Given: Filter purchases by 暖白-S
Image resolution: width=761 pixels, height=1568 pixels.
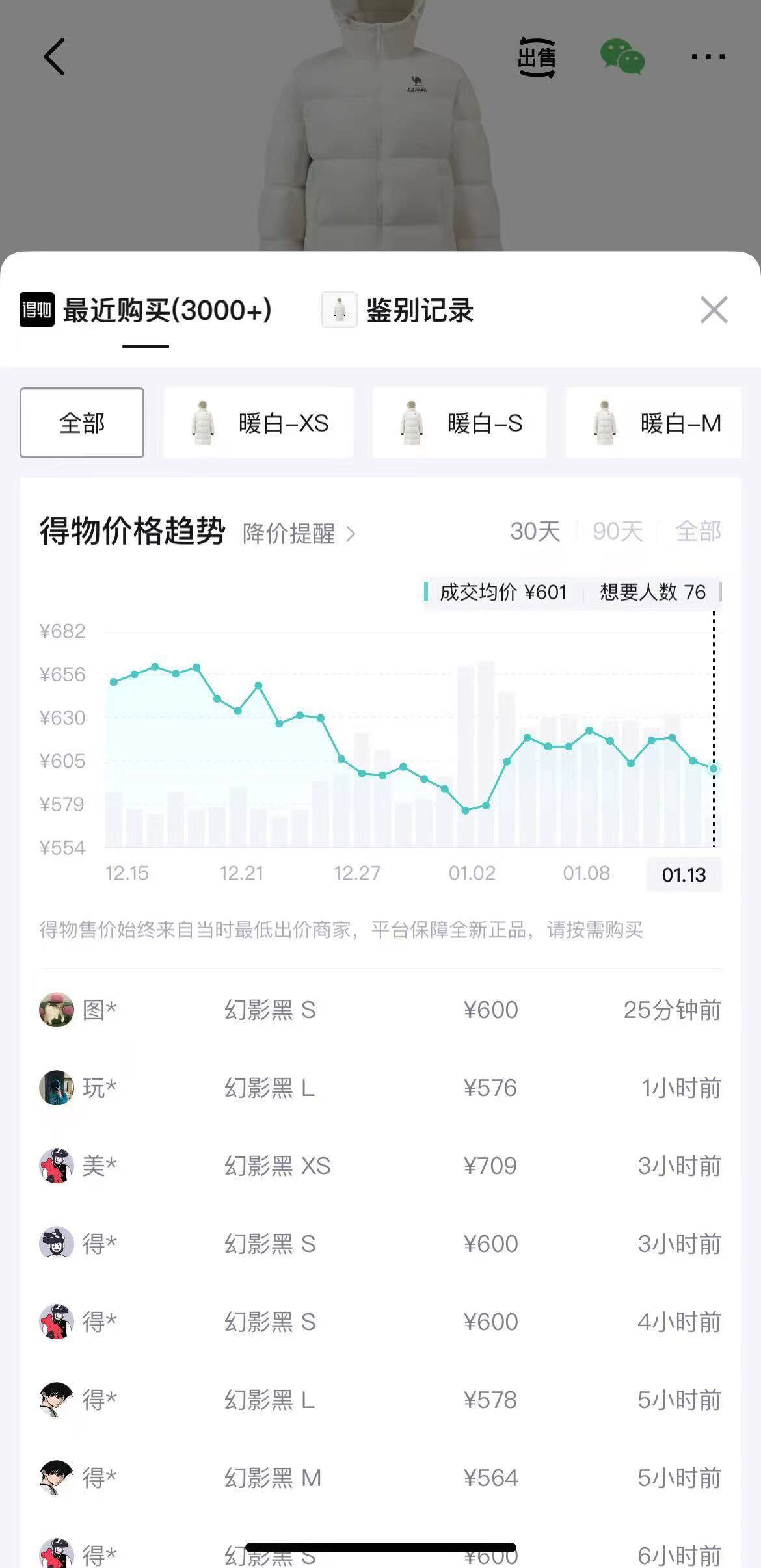Looking at the screenshot, I should pyautogui.click(x=459, y=423).
